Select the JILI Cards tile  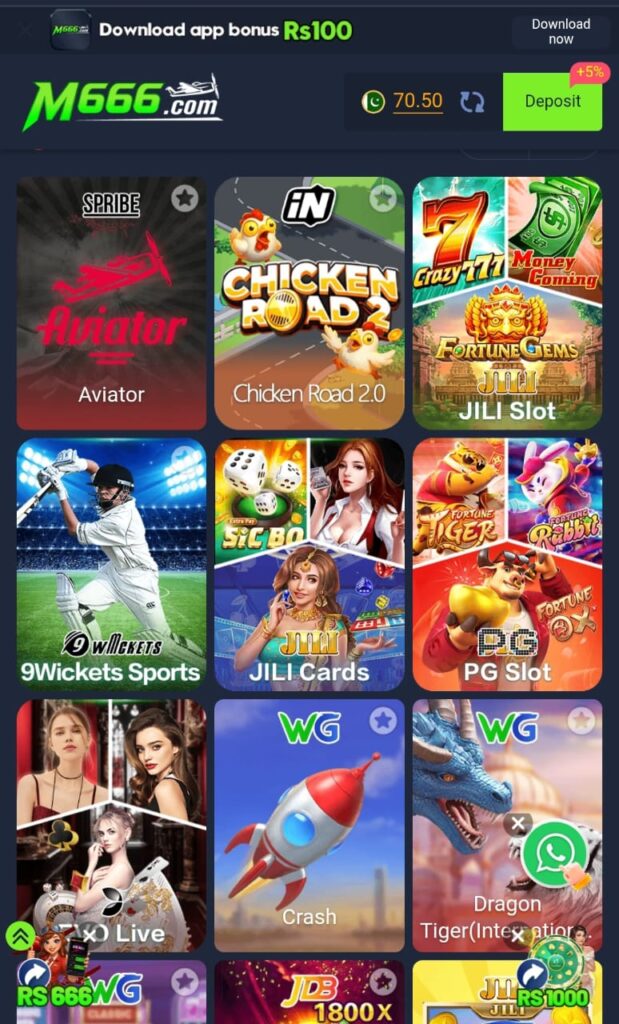309,565
